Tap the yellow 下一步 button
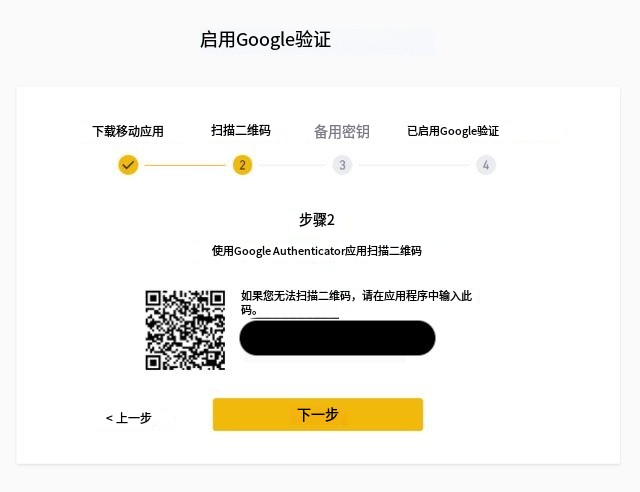This screenshot has width=640, height=492. click(318, 415)
